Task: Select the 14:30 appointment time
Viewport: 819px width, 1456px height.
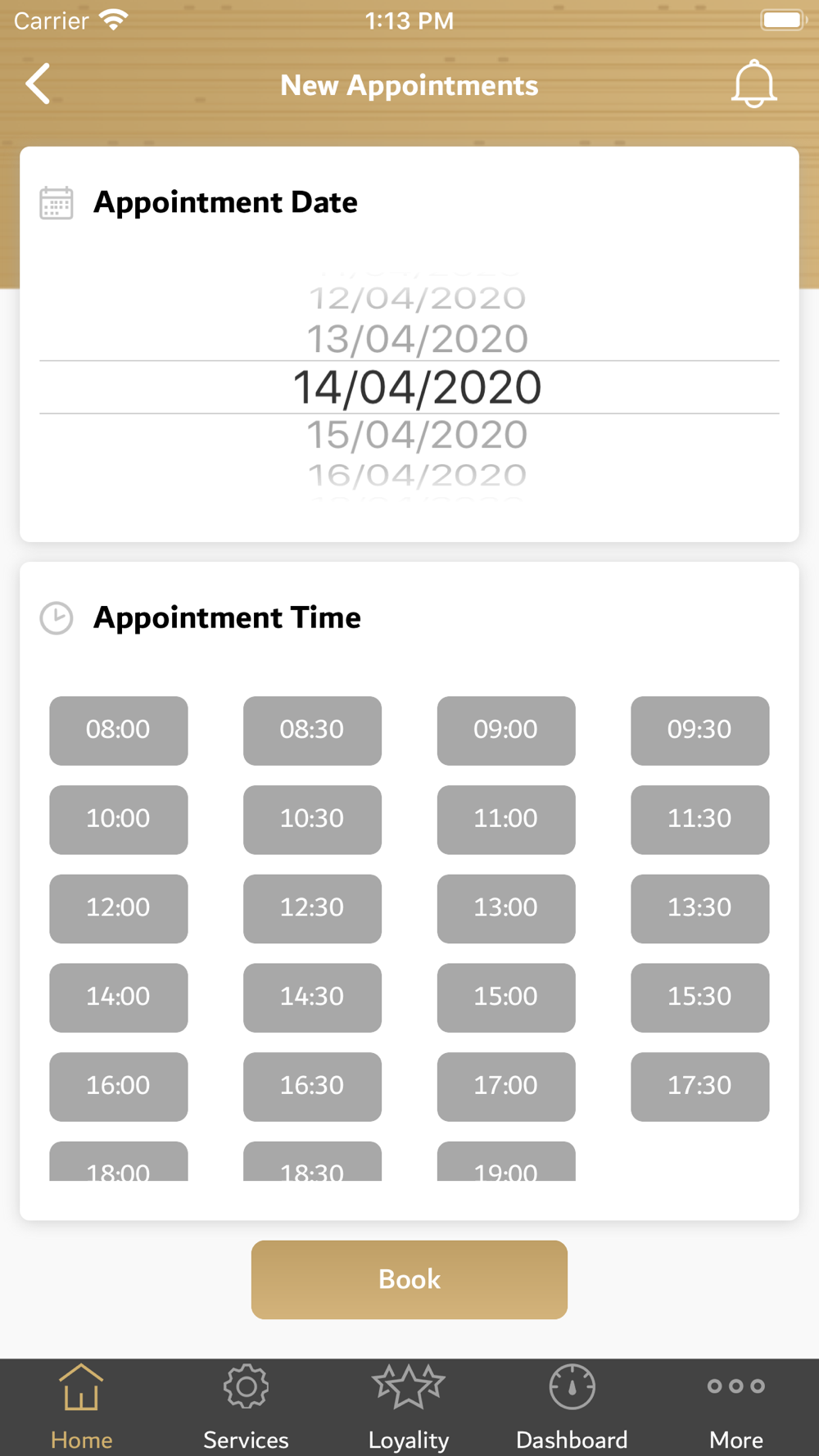Action: click(312, 997)
